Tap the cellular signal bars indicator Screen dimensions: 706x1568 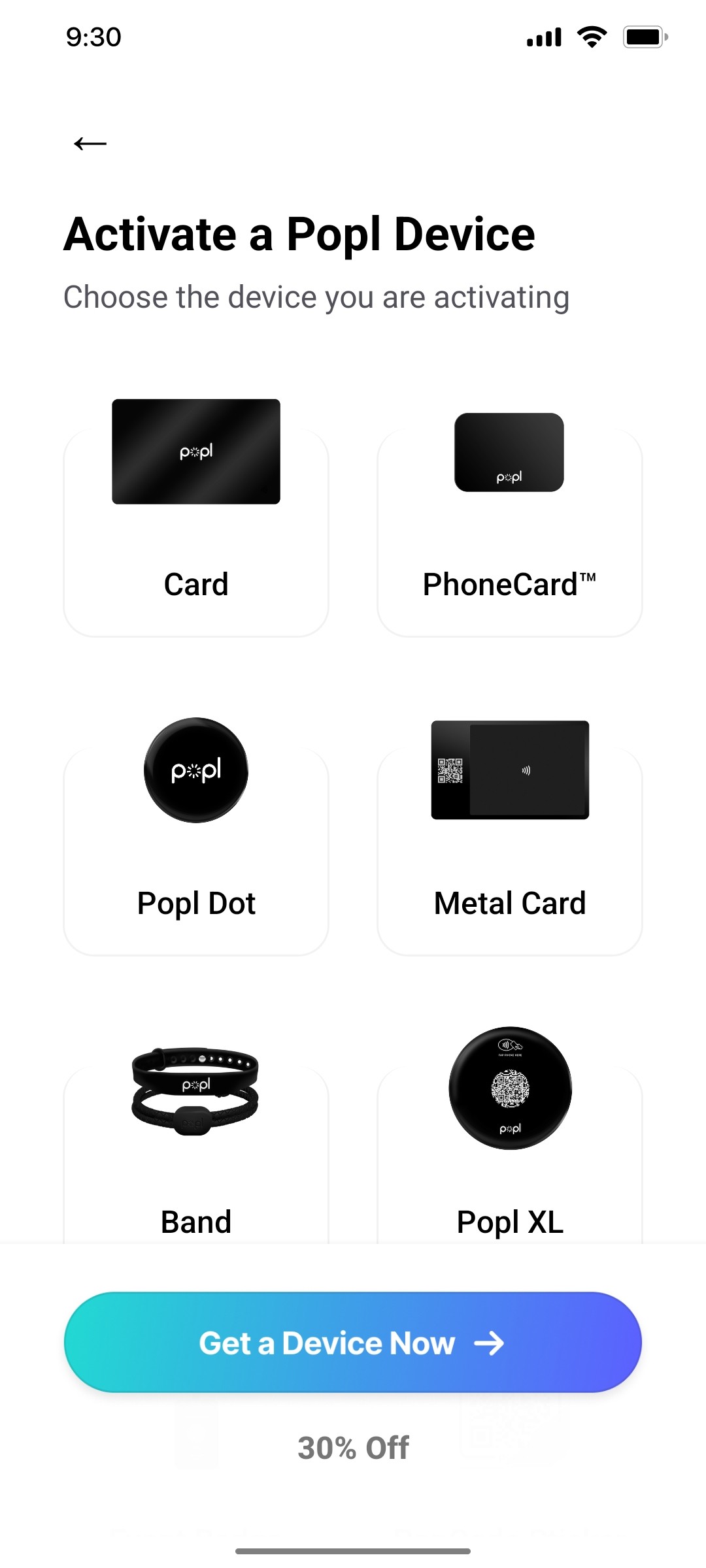pyautogui.click(x=543, y=37)
